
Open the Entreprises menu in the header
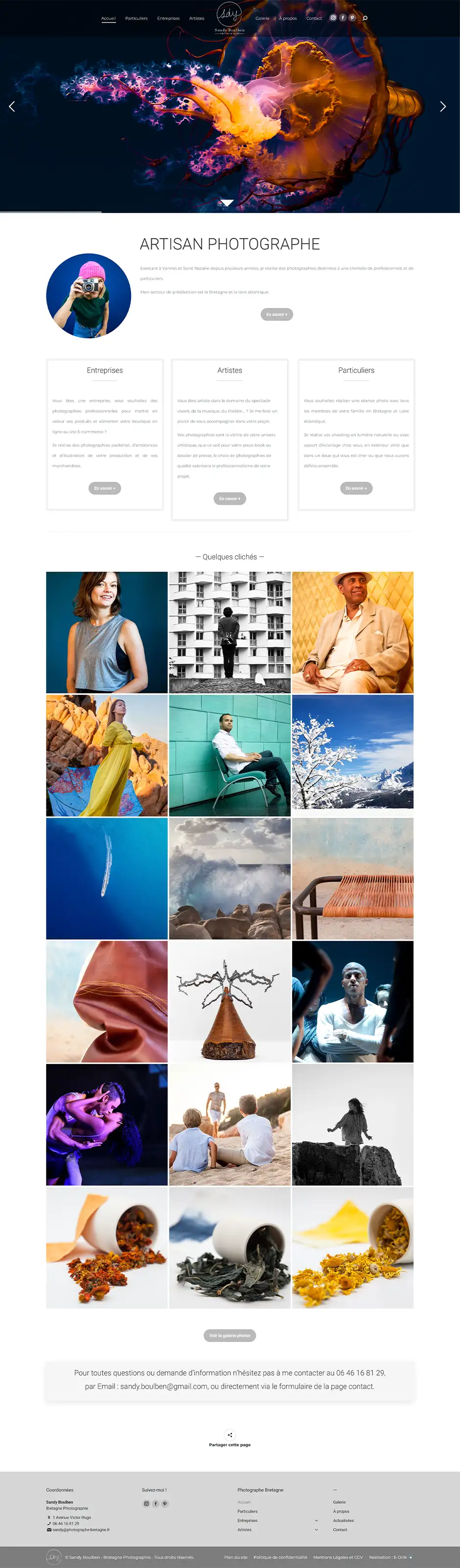click(168, 18)
